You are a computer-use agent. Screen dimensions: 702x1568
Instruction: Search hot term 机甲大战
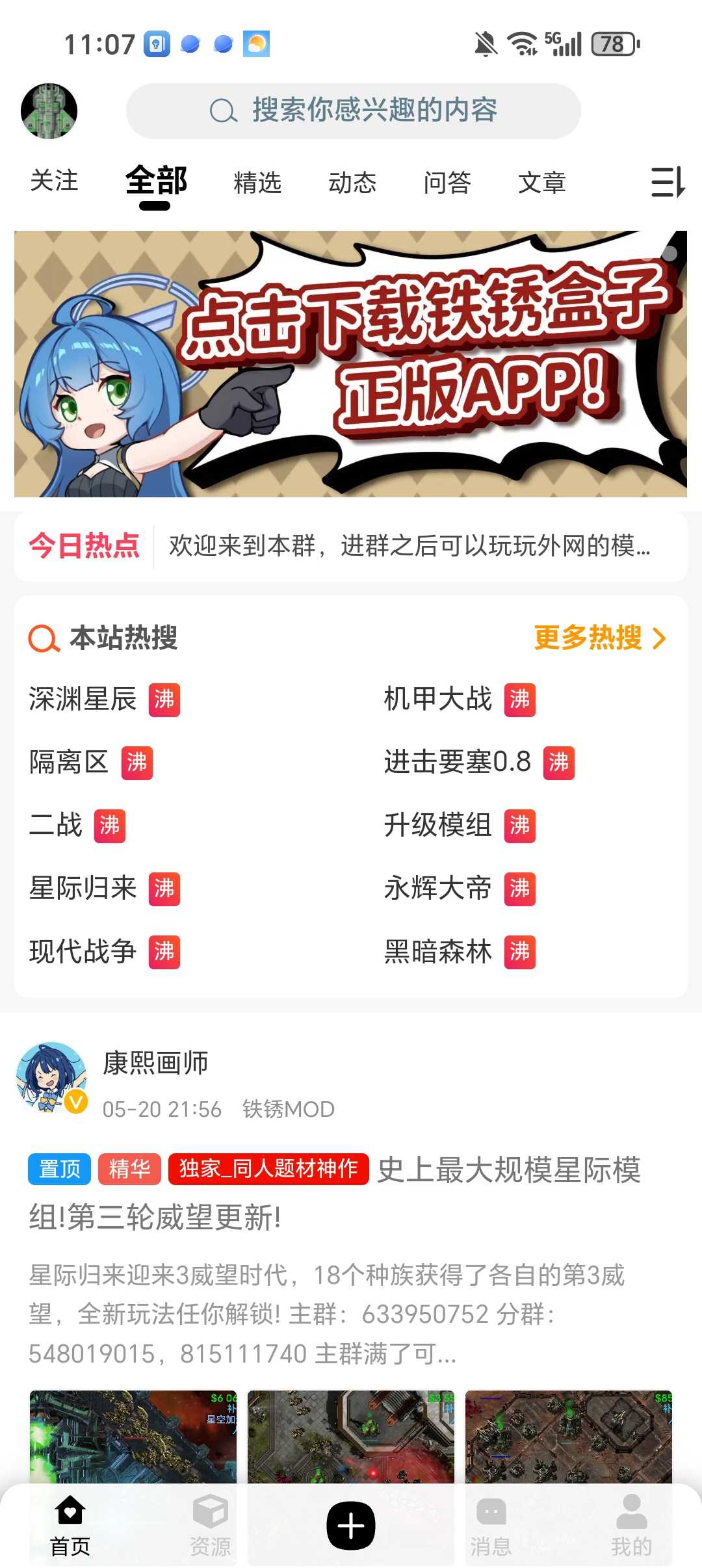point(437,699)
